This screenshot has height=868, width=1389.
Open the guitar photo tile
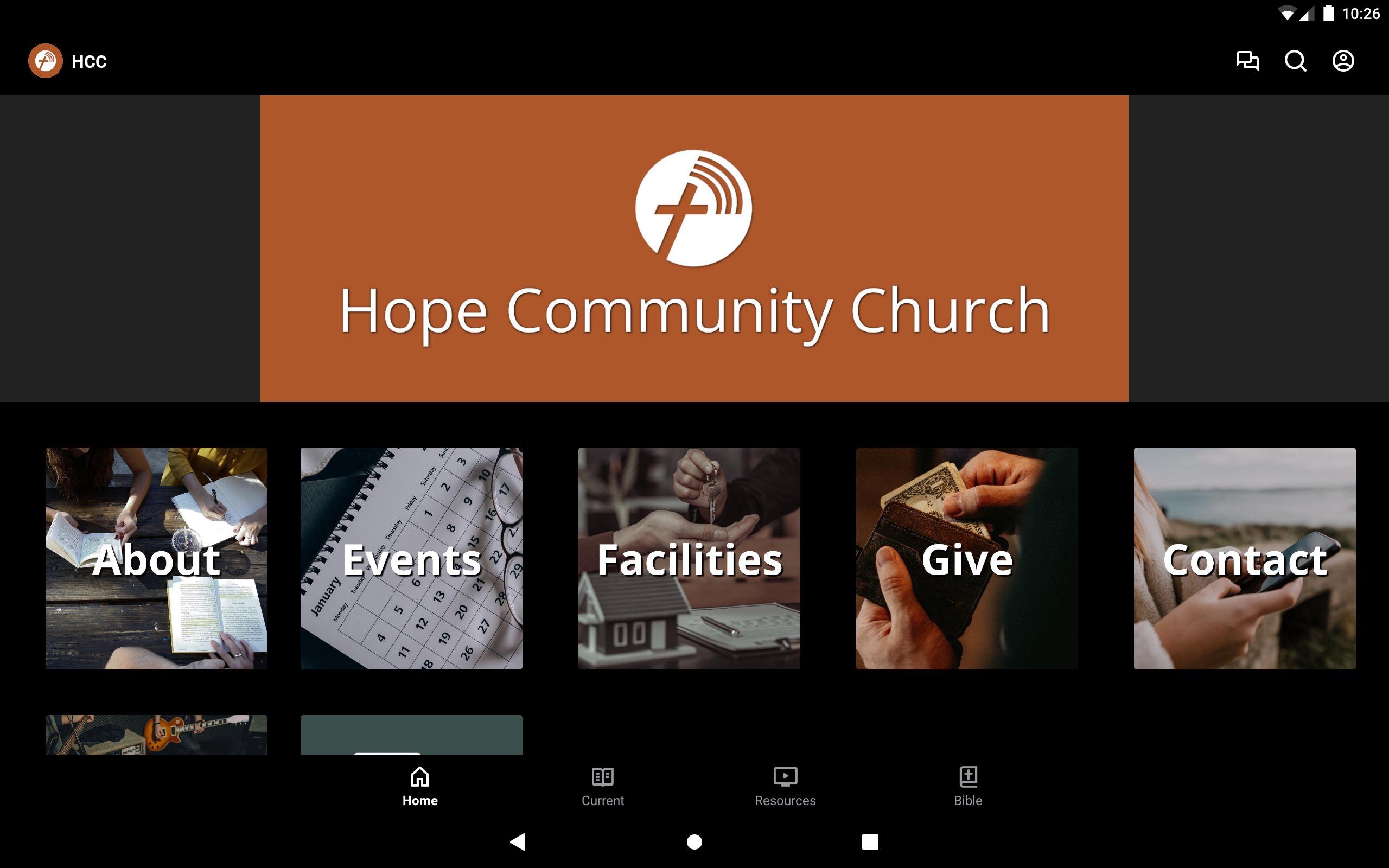coord(156,735)
